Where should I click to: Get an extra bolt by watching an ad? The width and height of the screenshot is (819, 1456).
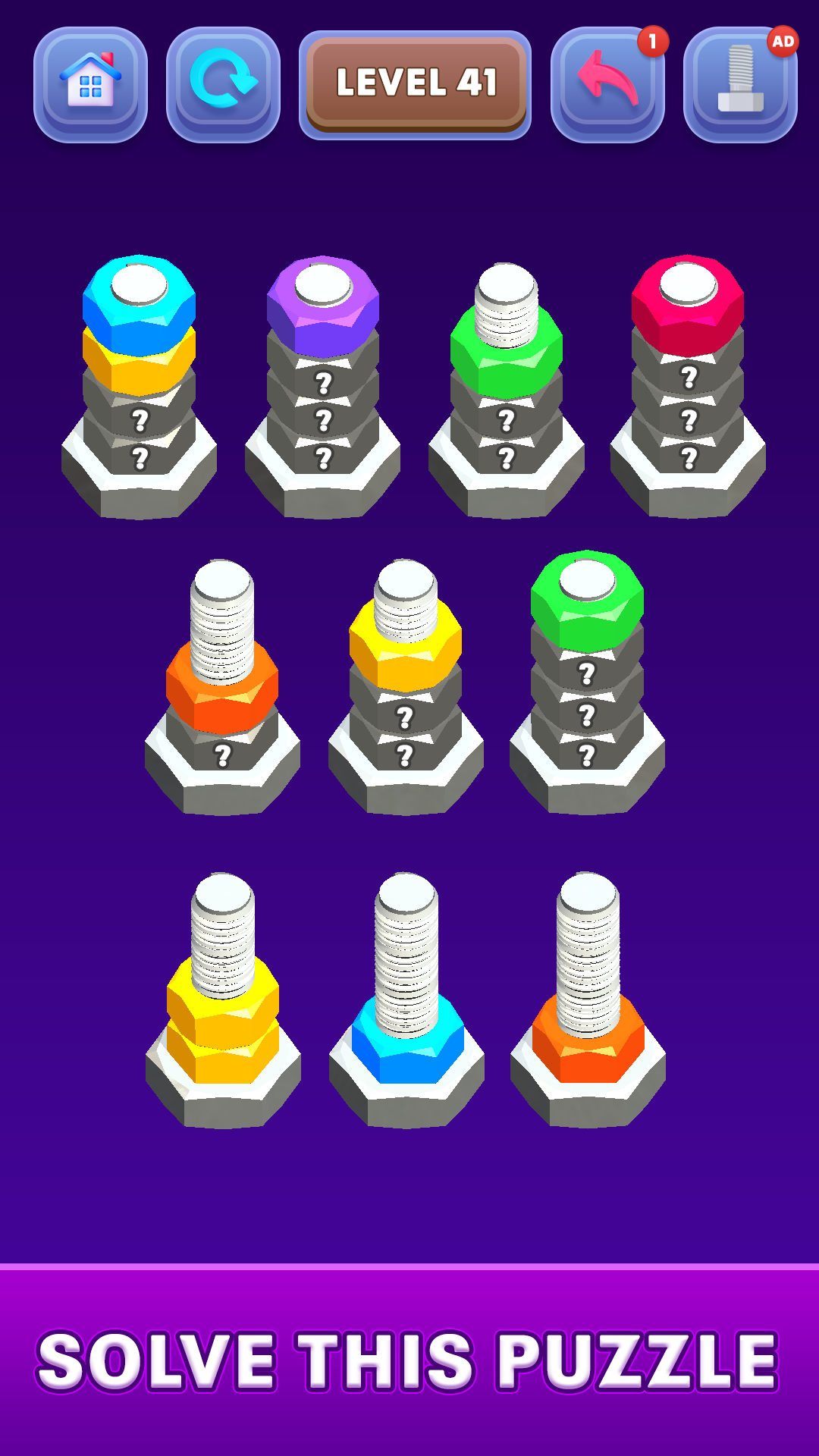pos(740,84)
